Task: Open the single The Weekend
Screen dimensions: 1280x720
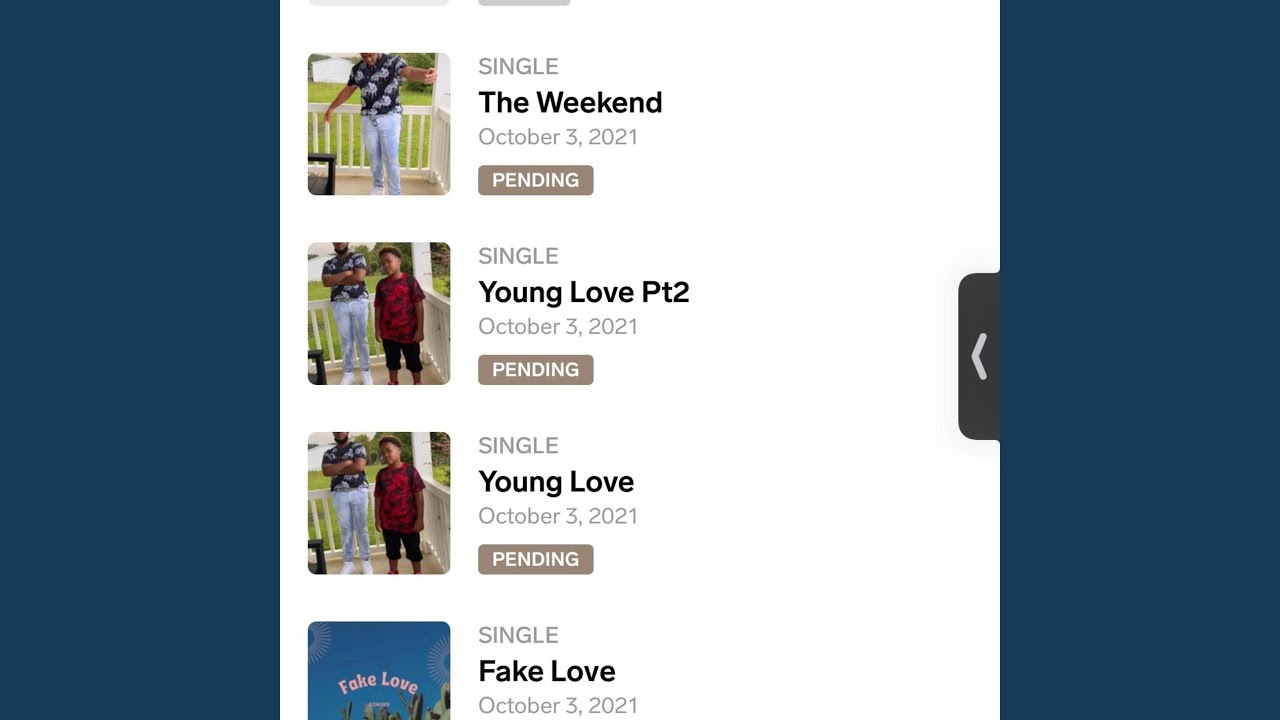Action: [570, 103]
